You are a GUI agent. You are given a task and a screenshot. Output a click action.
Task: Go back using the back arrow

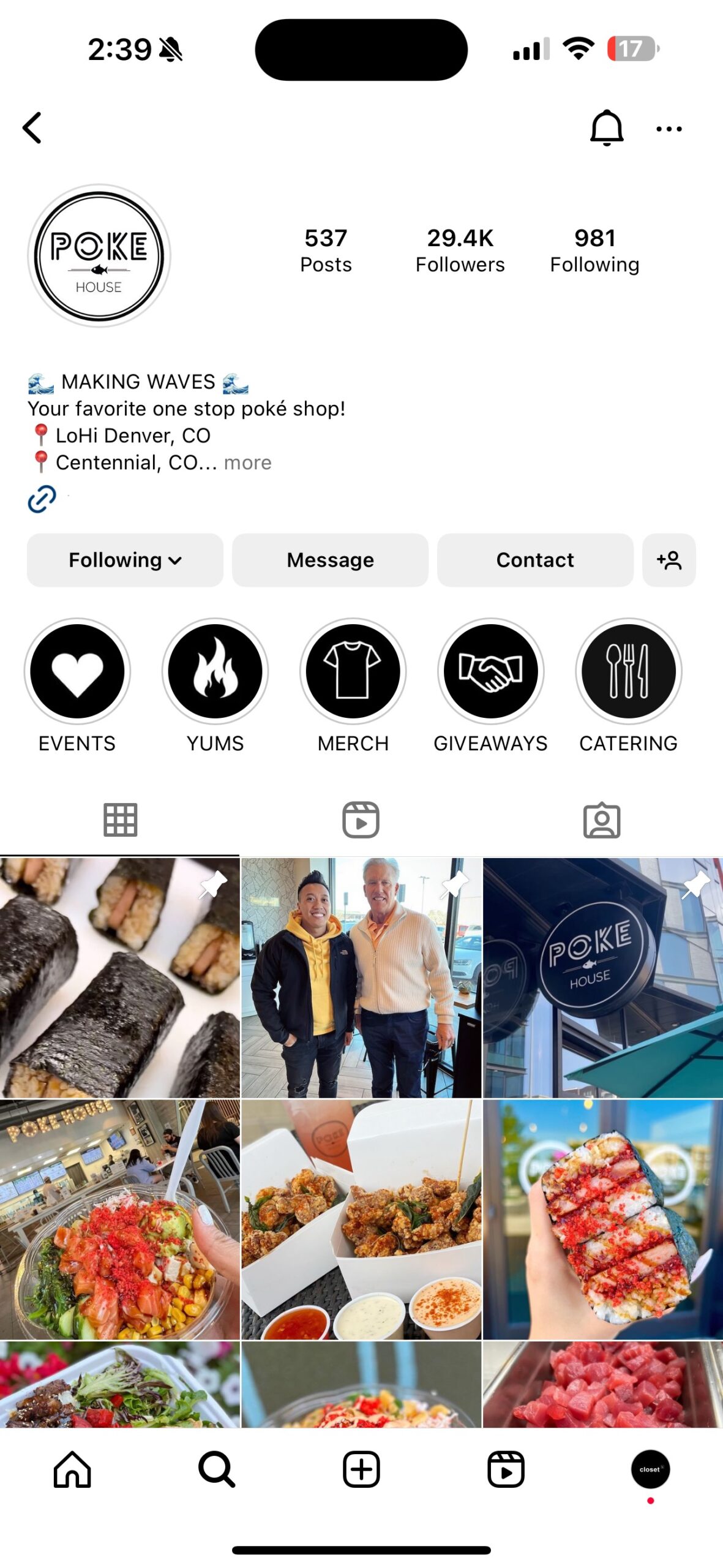point(32,127)
